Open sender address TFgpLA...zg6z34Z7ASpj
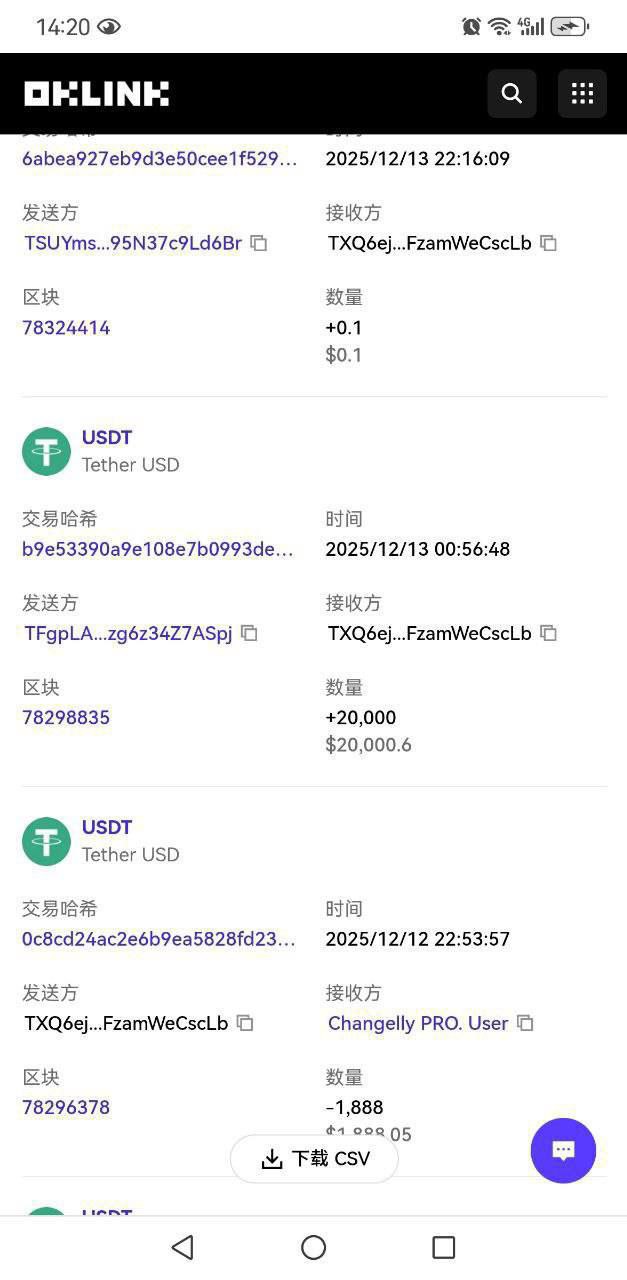Viewport: 627px width, 1280px height. click(x=128, y=633)
